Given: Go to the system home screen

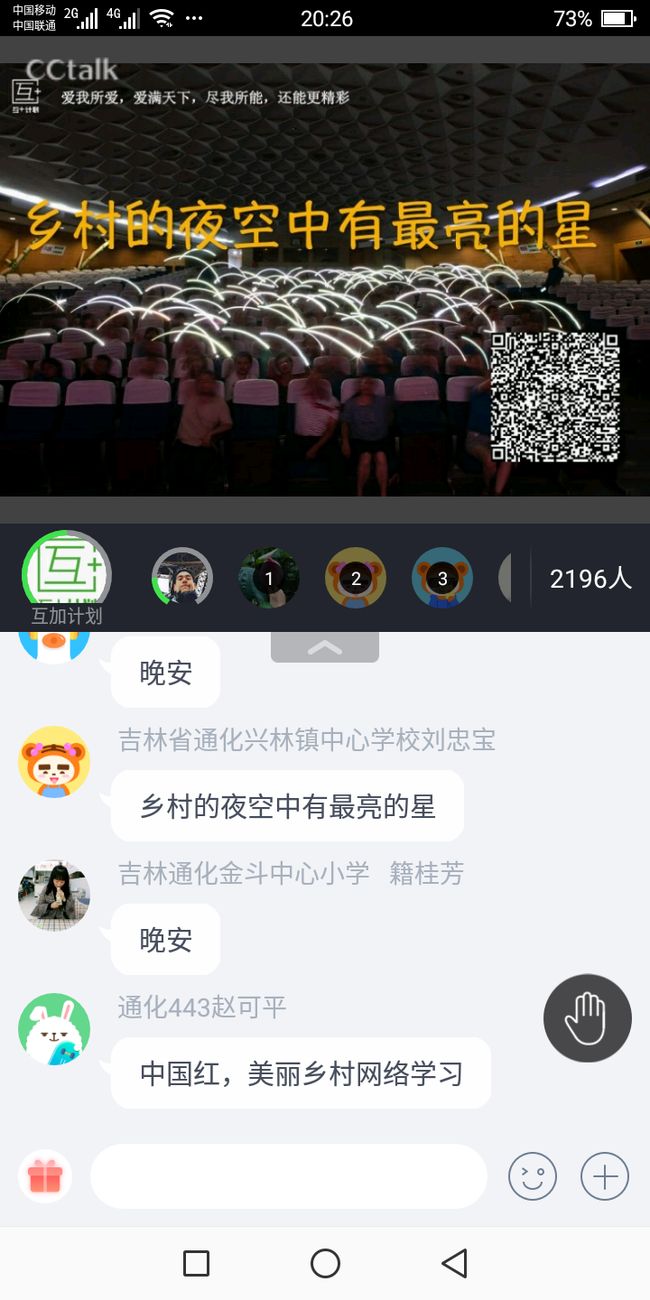Looking at the screenshot, I should [325, 1263].
